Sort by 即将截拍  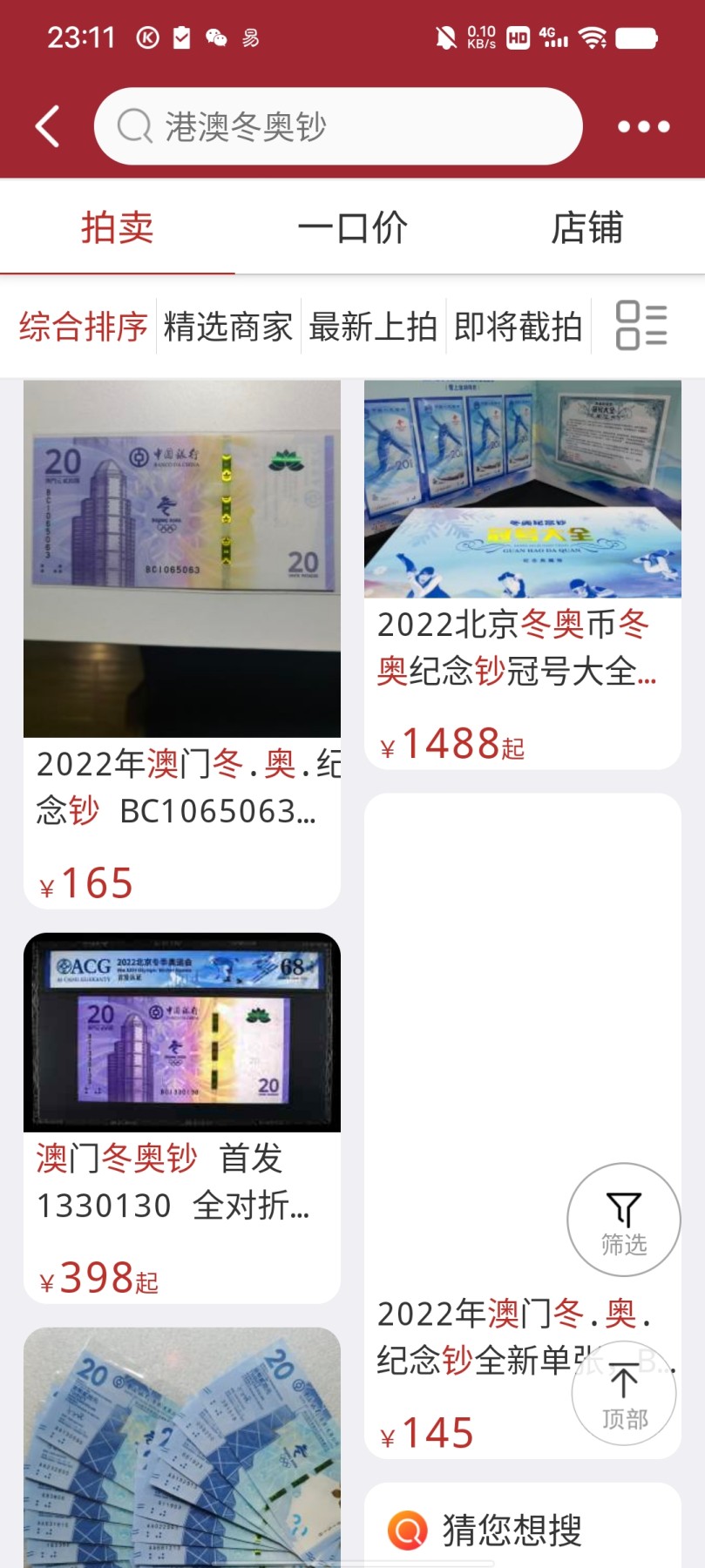coord(518,327)
